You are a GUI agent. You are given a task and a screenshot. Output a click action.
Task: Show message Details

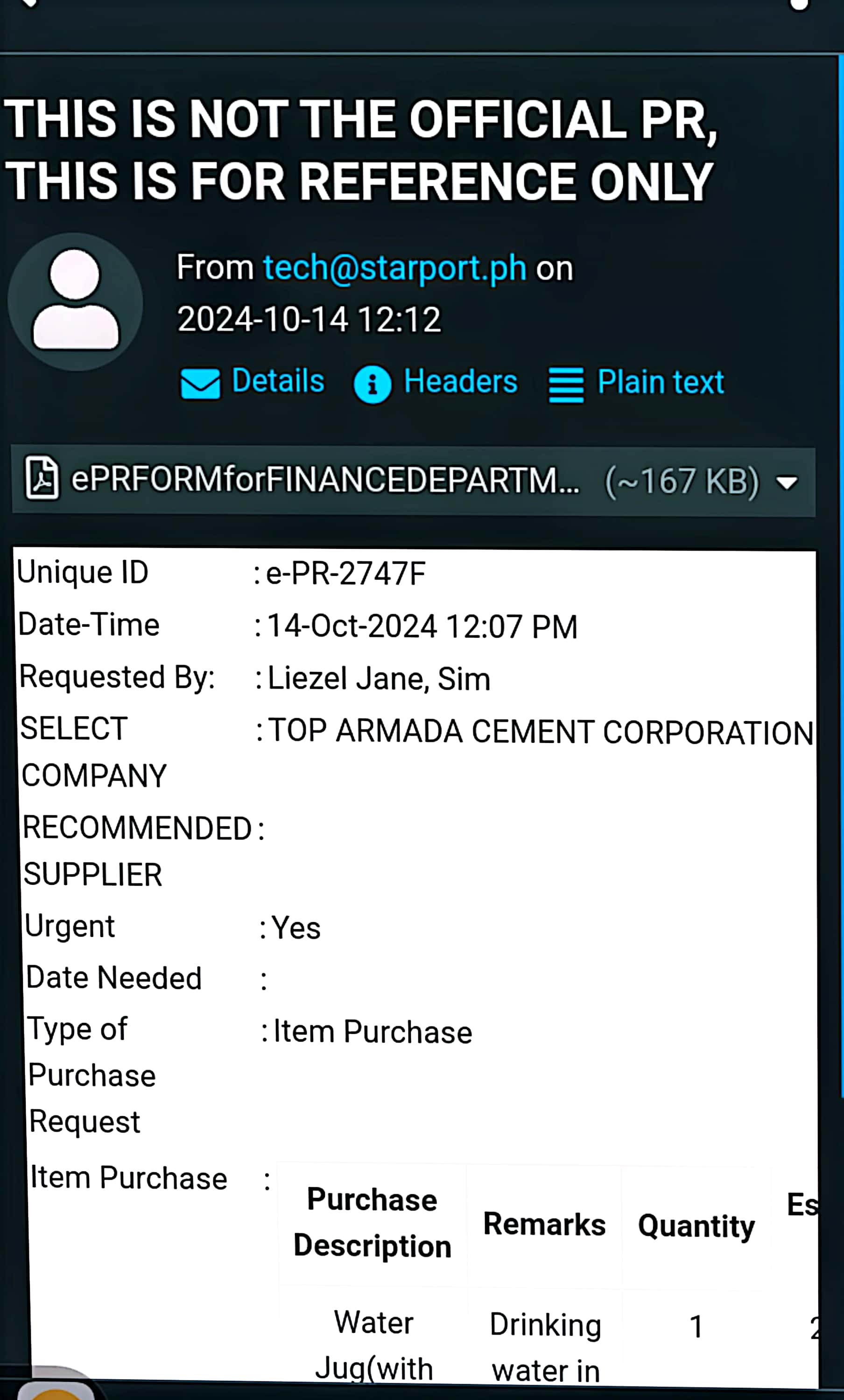[x=253, y=382]
